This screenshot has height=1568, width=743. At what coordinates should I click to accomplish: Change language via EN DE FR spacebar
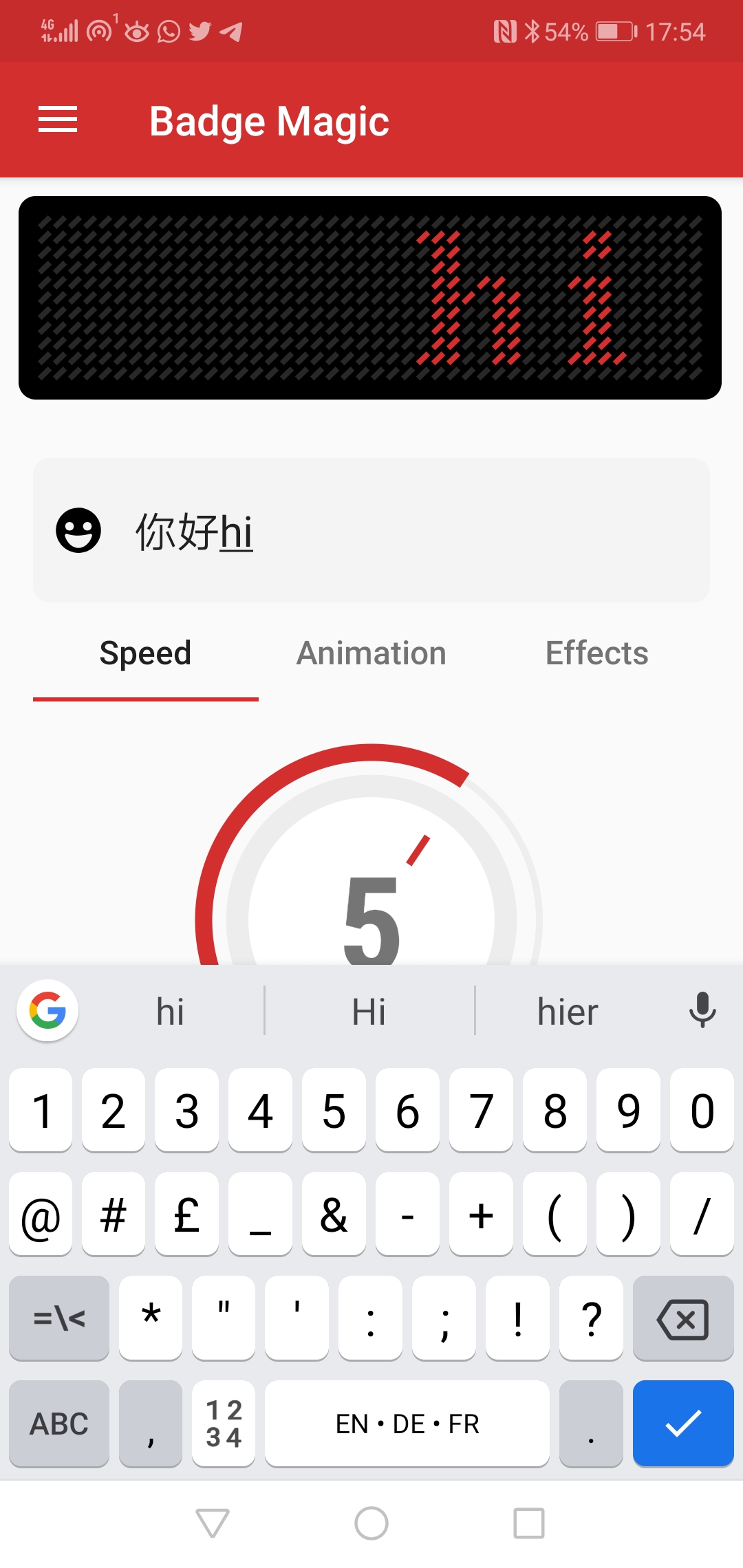(x=407, y=1424)
